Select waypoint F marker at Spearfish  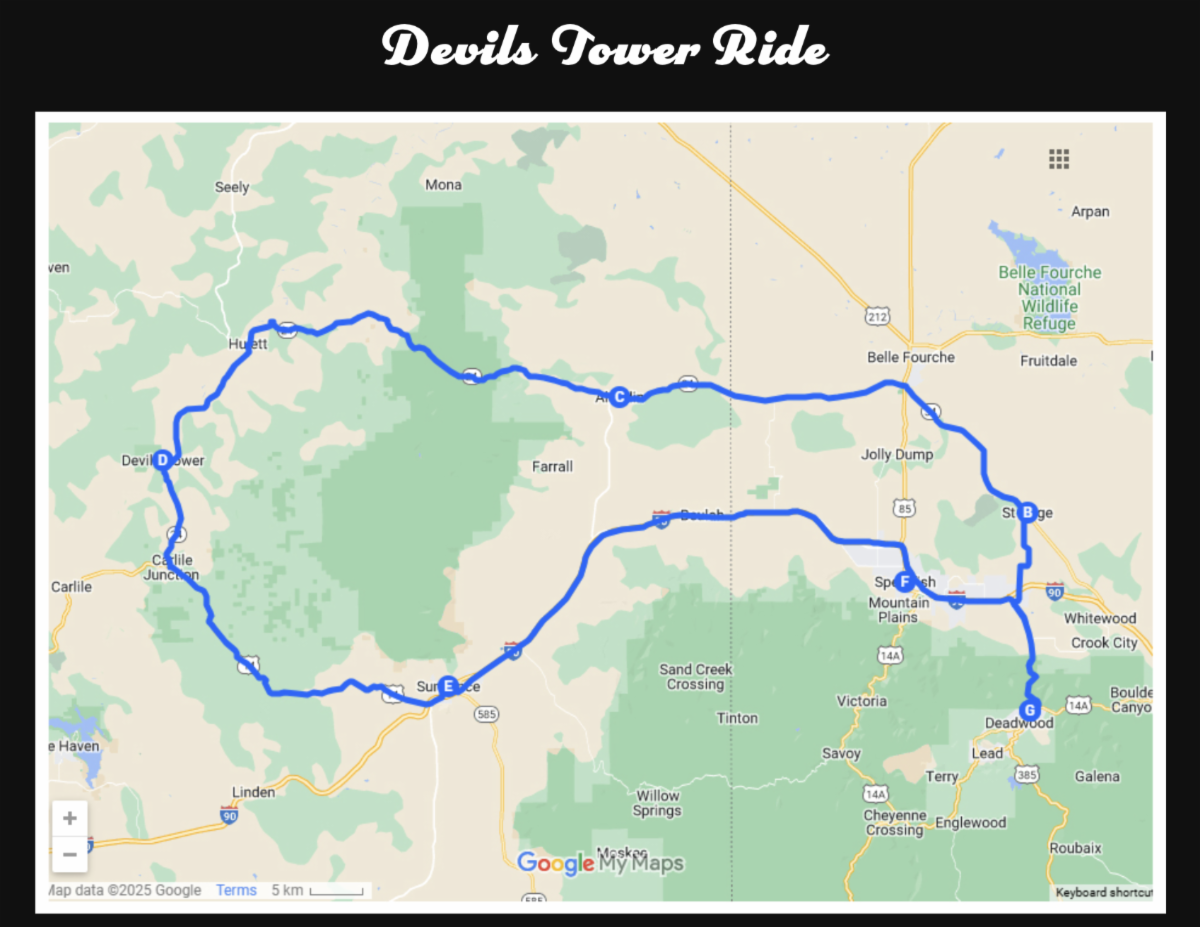tap(904, 581)
